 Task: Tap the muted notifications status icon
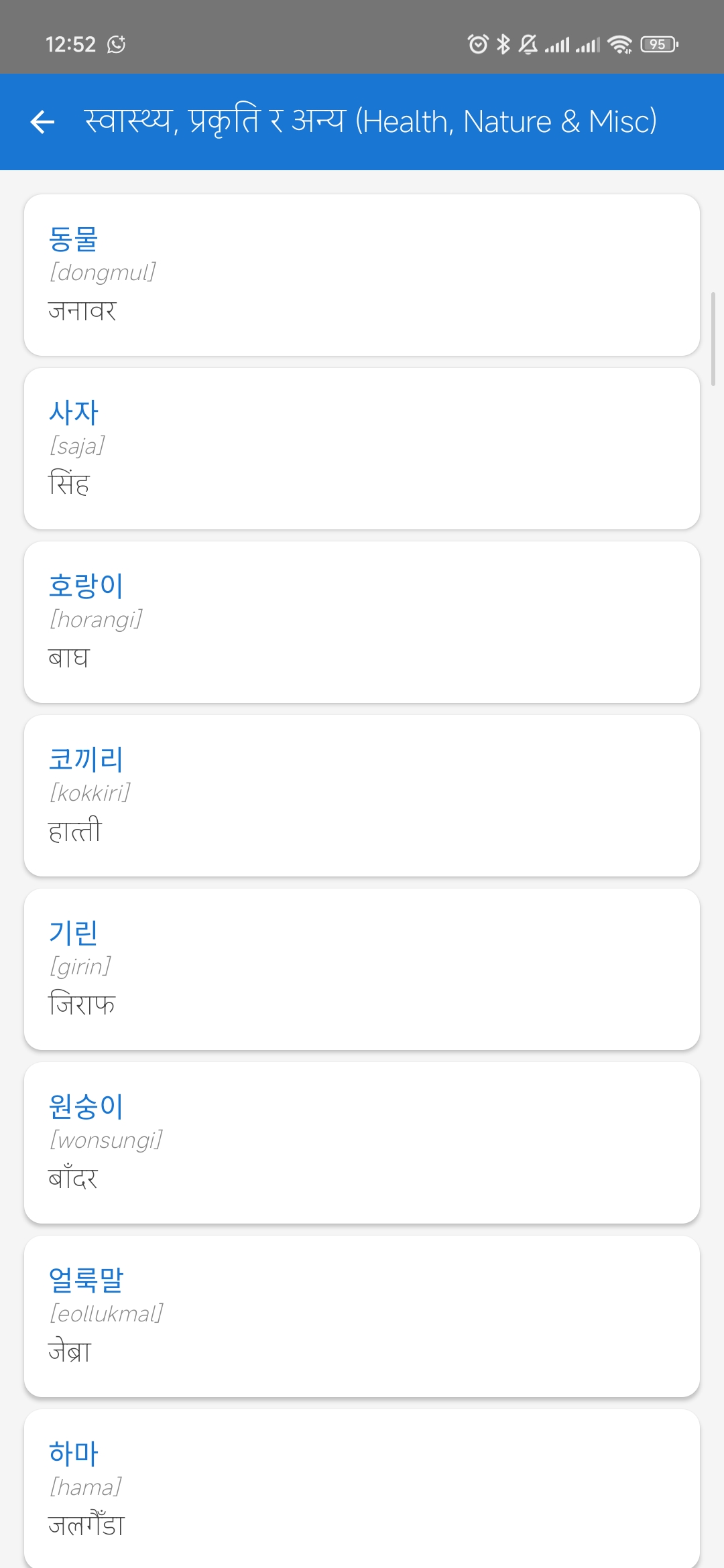tap(527, 44)
